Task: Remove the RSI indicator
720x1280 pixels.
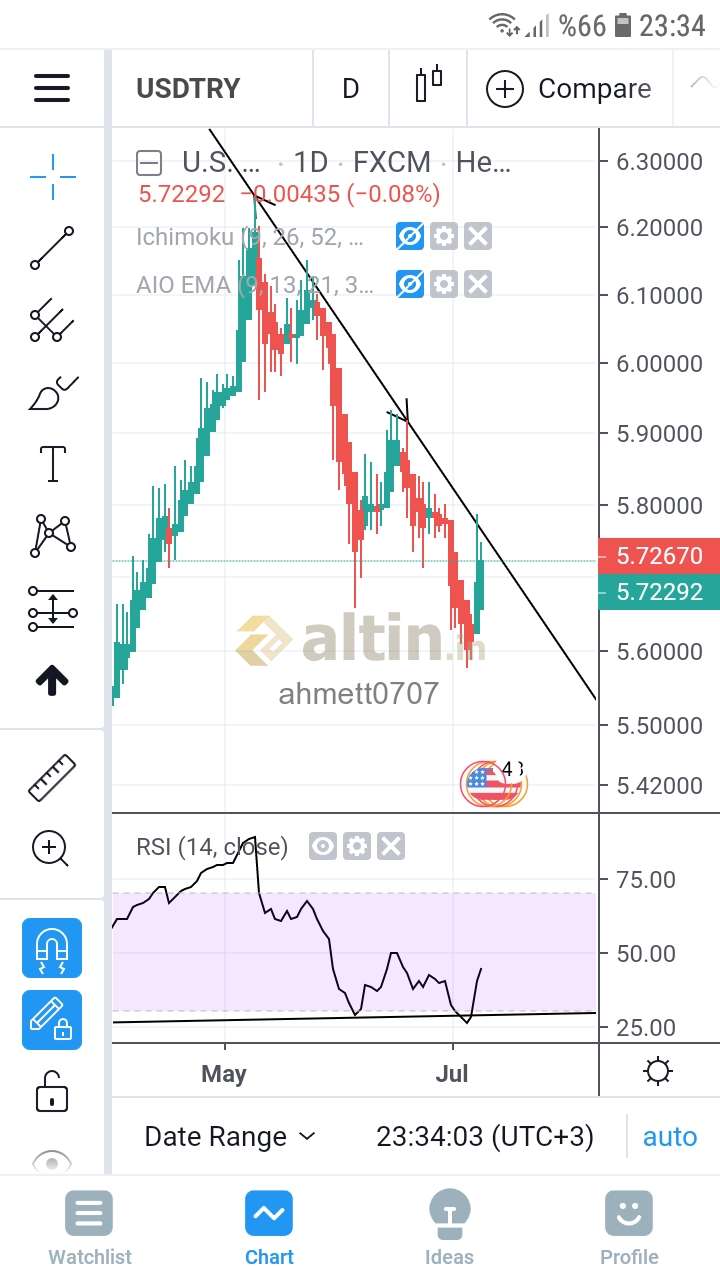Action: (x=391, y=847)
